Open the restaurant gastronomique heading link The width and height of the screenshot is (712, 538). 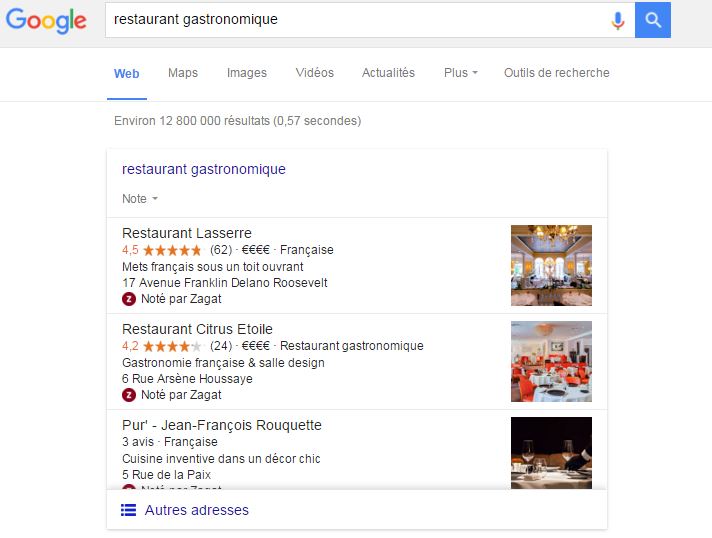tap(204, 169)
